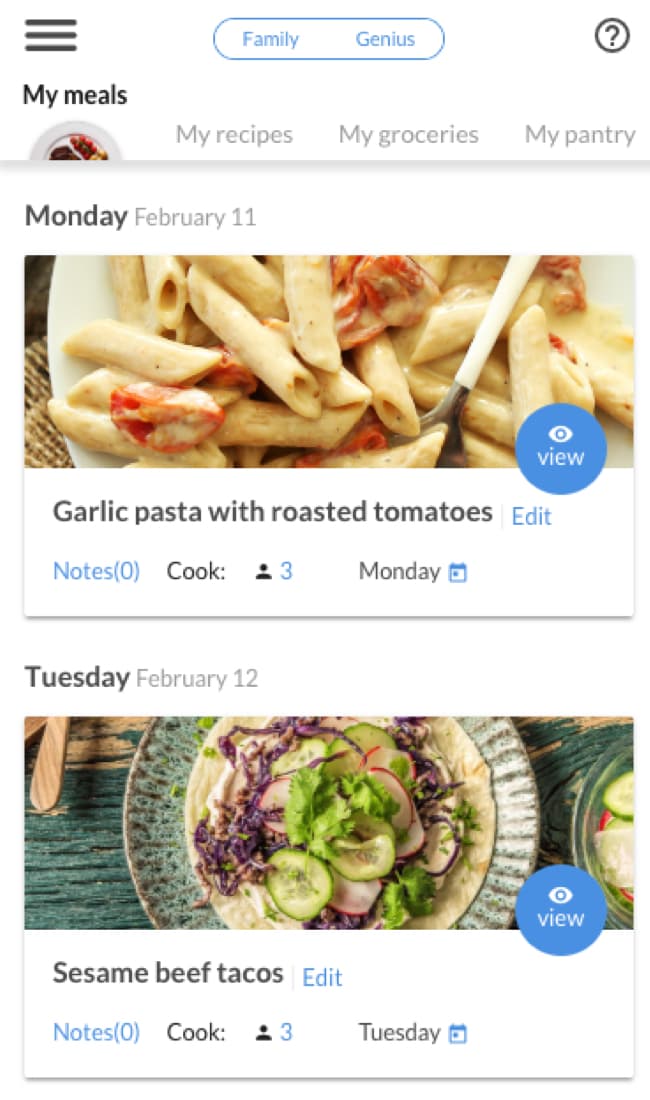This screenshot has width=650, height=1100.
Task: Edit the Garlic pasta meal
Action: pos(531,516)
